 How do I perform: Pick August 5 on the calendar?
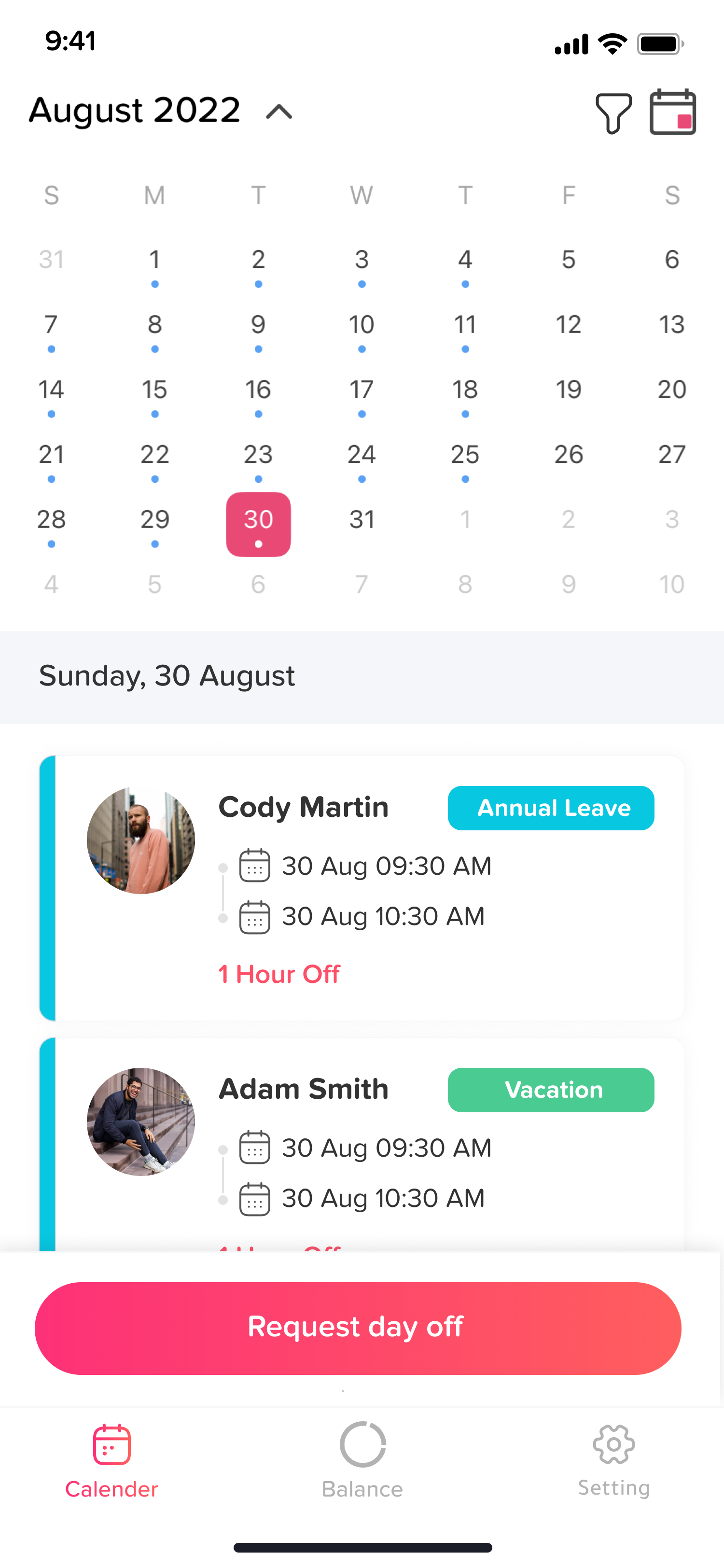pyautogui.click(x=568, y=261)
